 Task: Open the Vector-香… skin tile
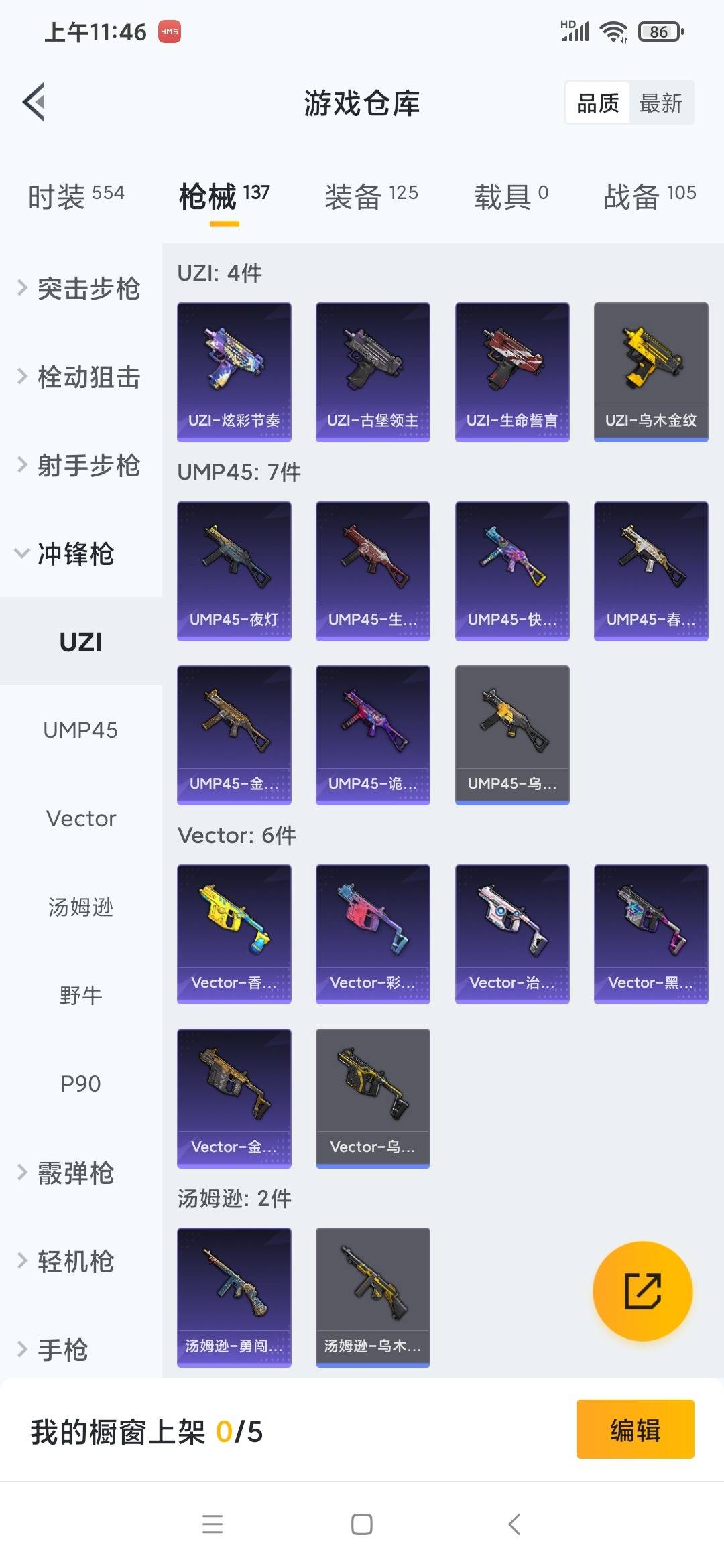point(234,934)
